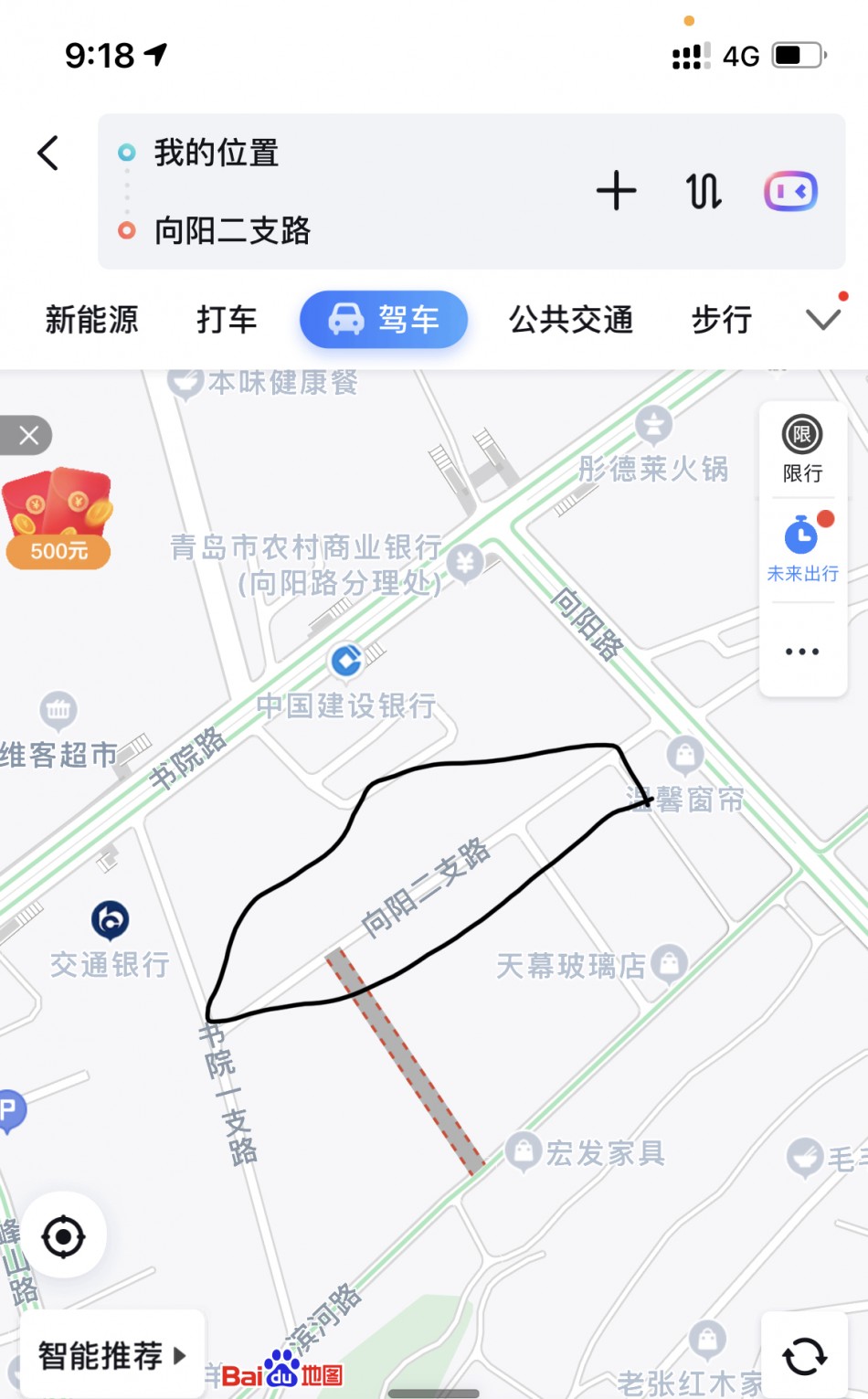Dismiss the 500元 red packet banner
The height and width of the screenshot is (1399, 868).
pyautogui.click(x=27, y=436)
